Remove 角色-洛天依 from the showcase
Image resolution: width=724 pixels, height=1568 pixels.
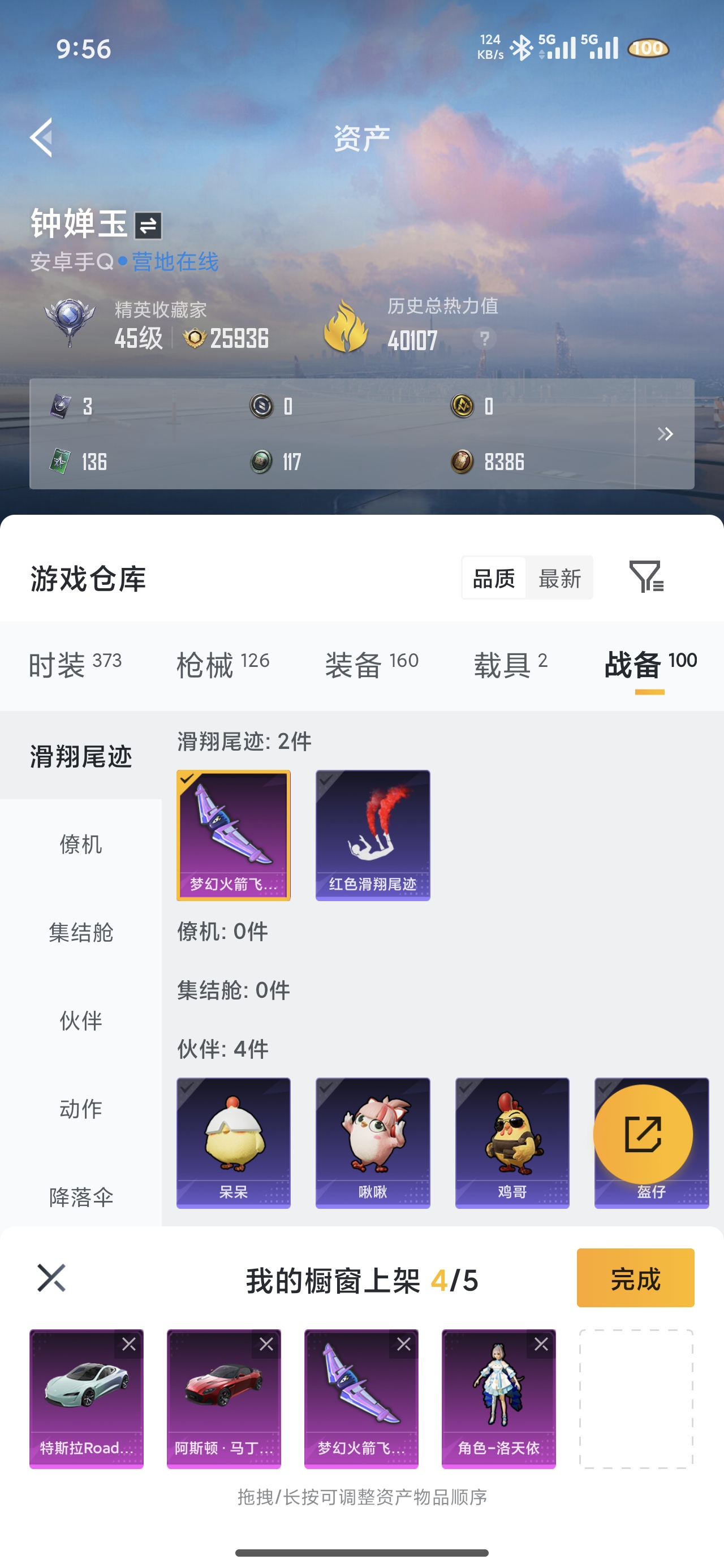tap(541, 1344)
